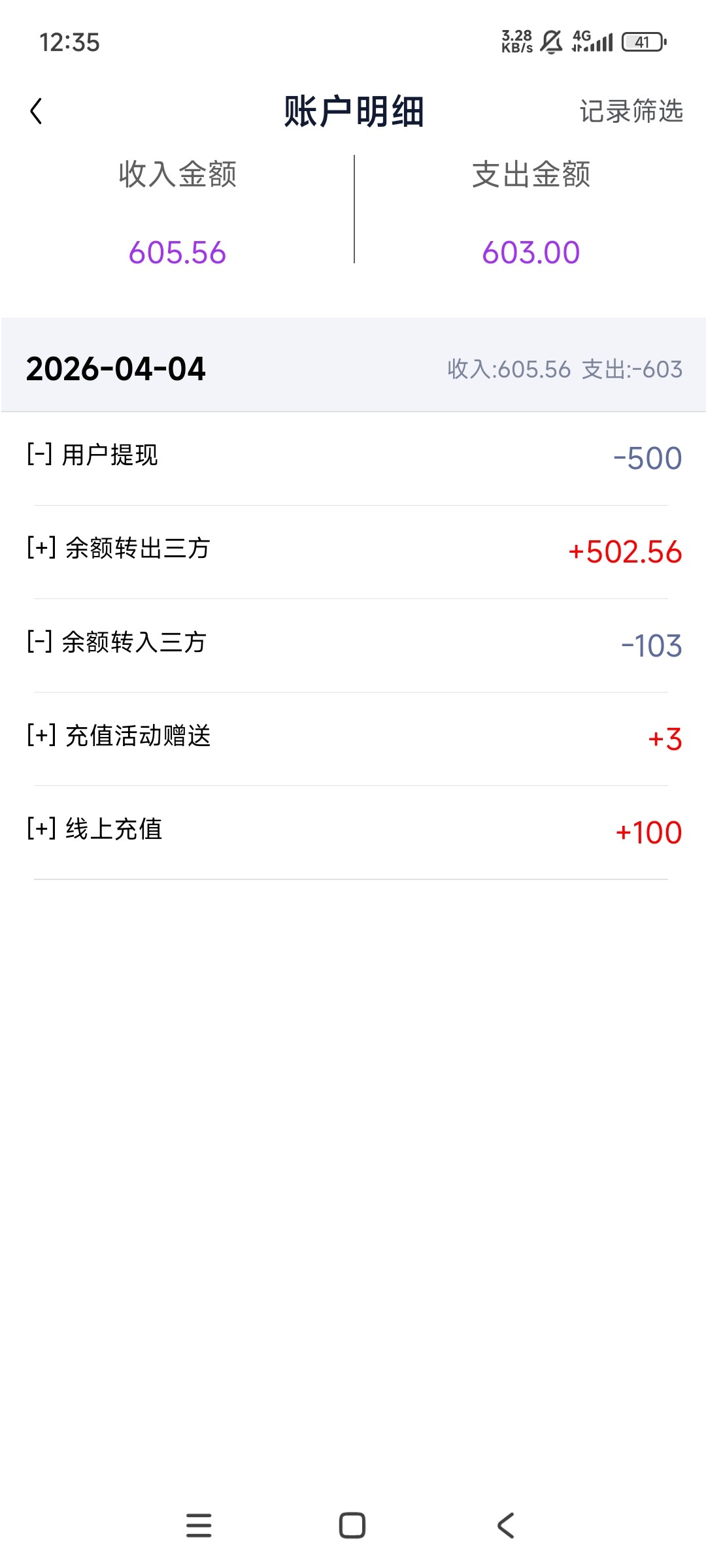View details of 线上充值 +100 entry
The height and width of the screenshot is (1568, 706).
pos(353,831)
